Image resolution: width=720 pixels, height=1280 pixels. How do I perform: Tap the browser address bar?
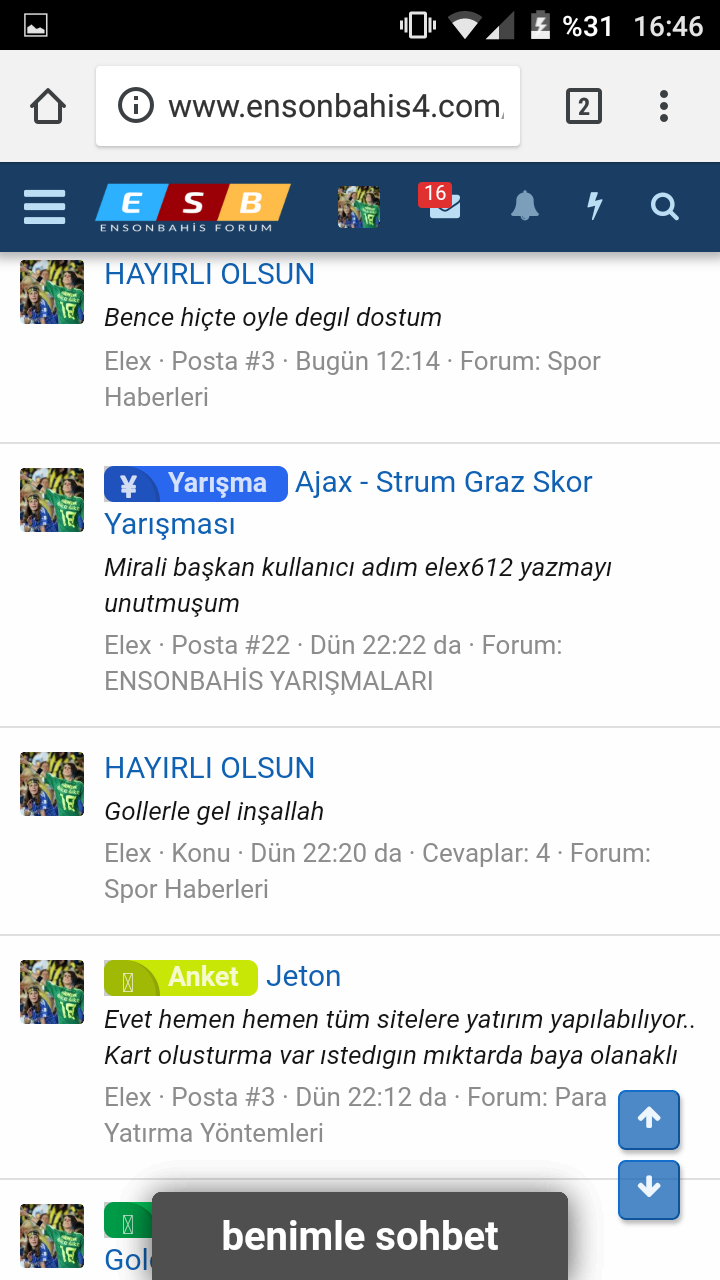click(x=308, y=106)
